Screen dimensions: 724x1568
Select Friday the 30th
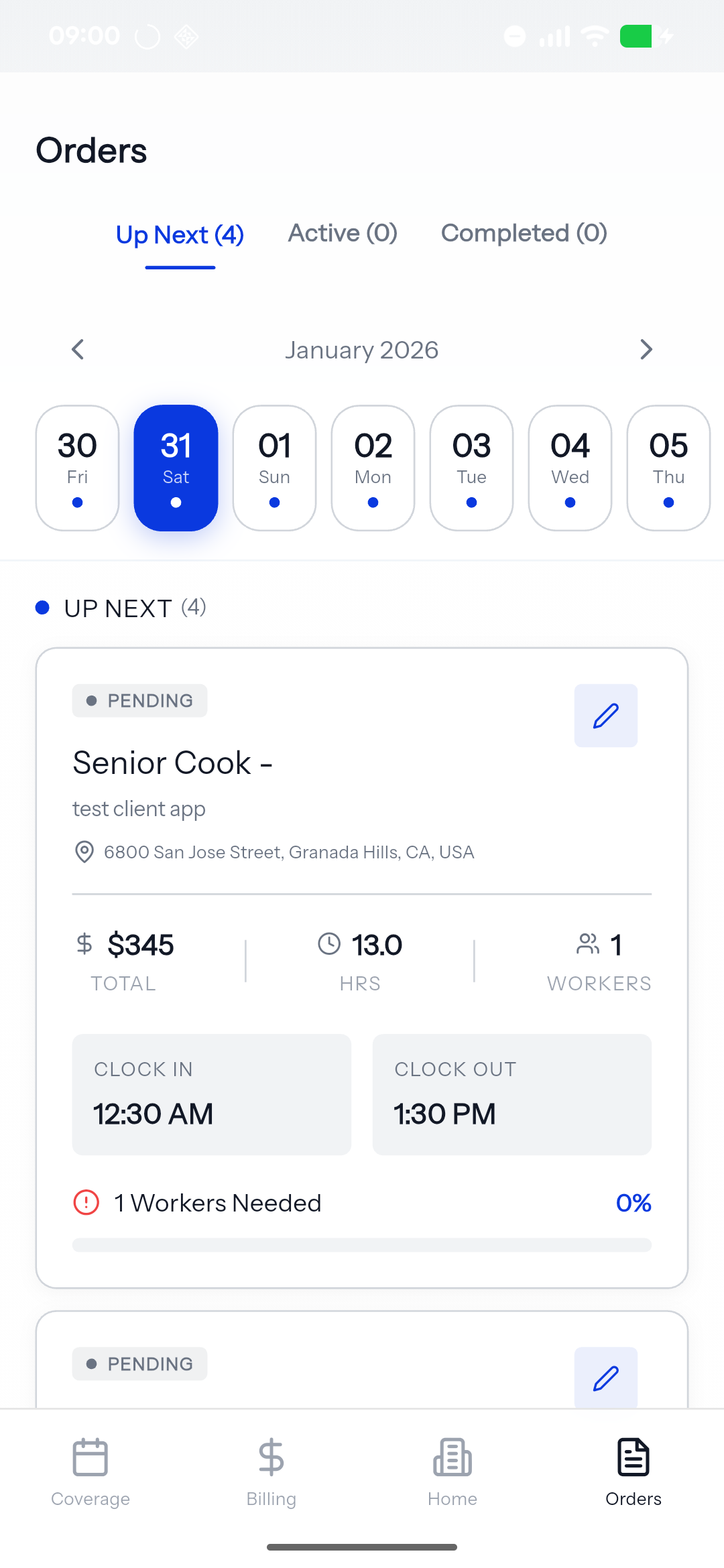pyautogui.click(x=77, y=468)
